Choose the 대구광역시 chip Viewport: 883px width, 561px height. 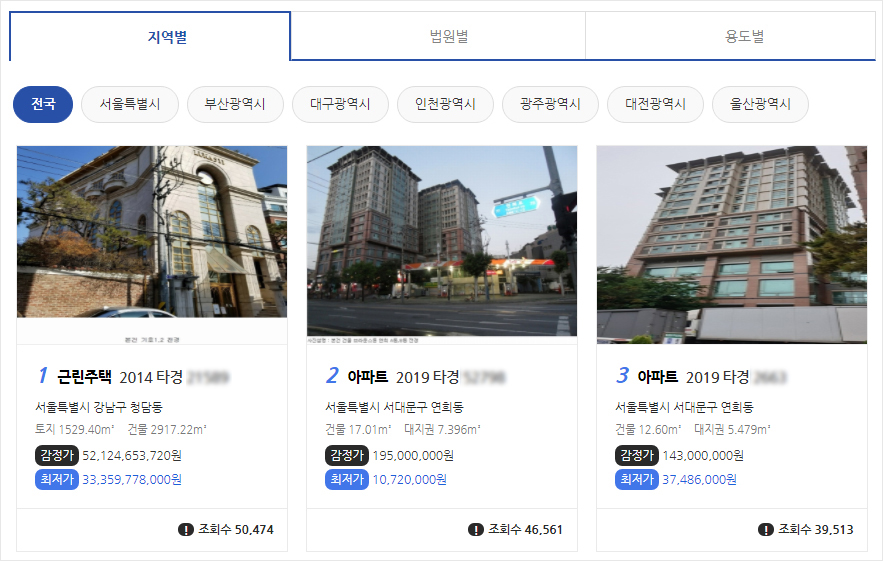click(x=340, y=104)
